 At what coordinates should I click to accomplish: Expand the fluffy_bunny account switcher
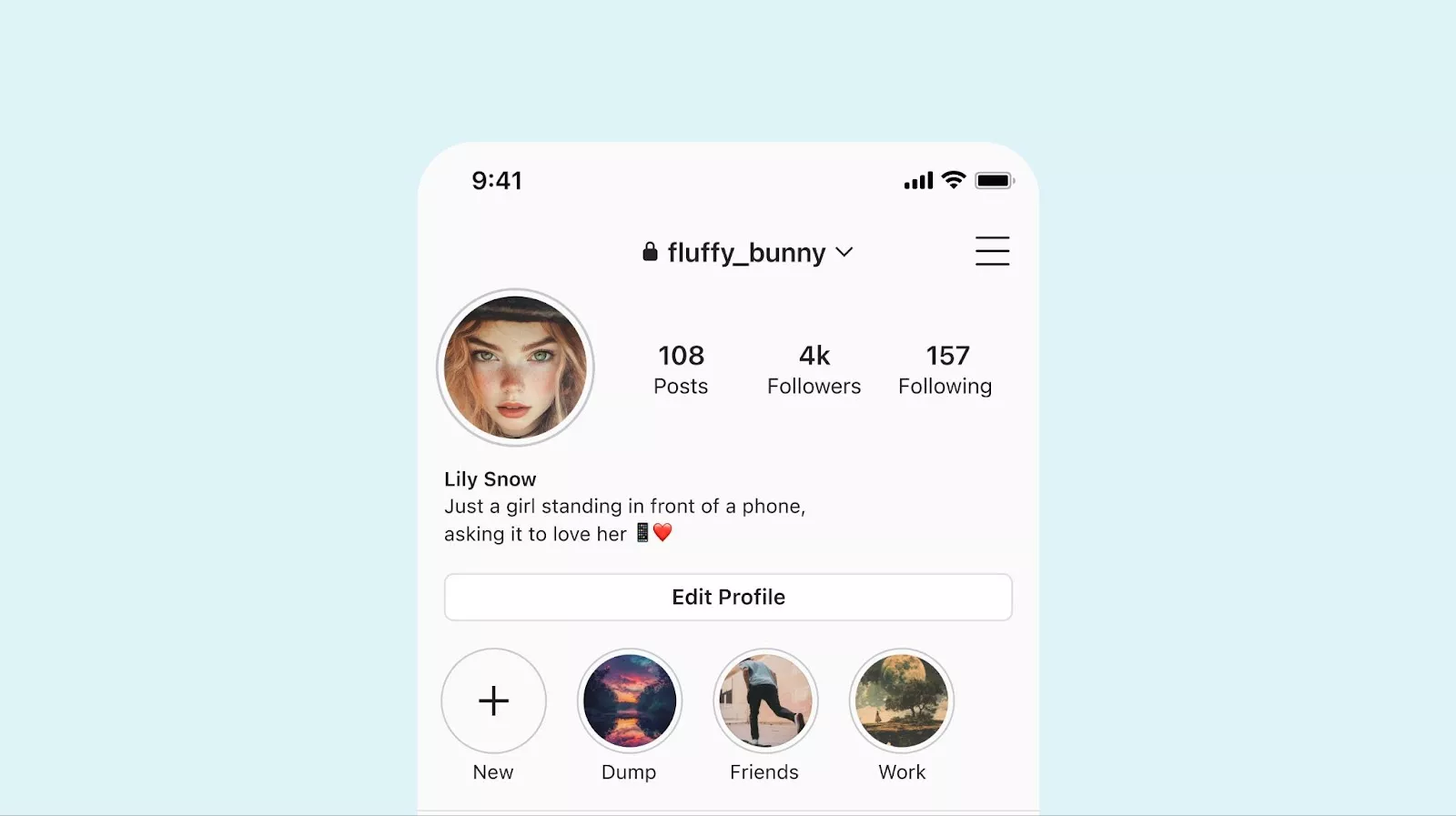[748, 252]
